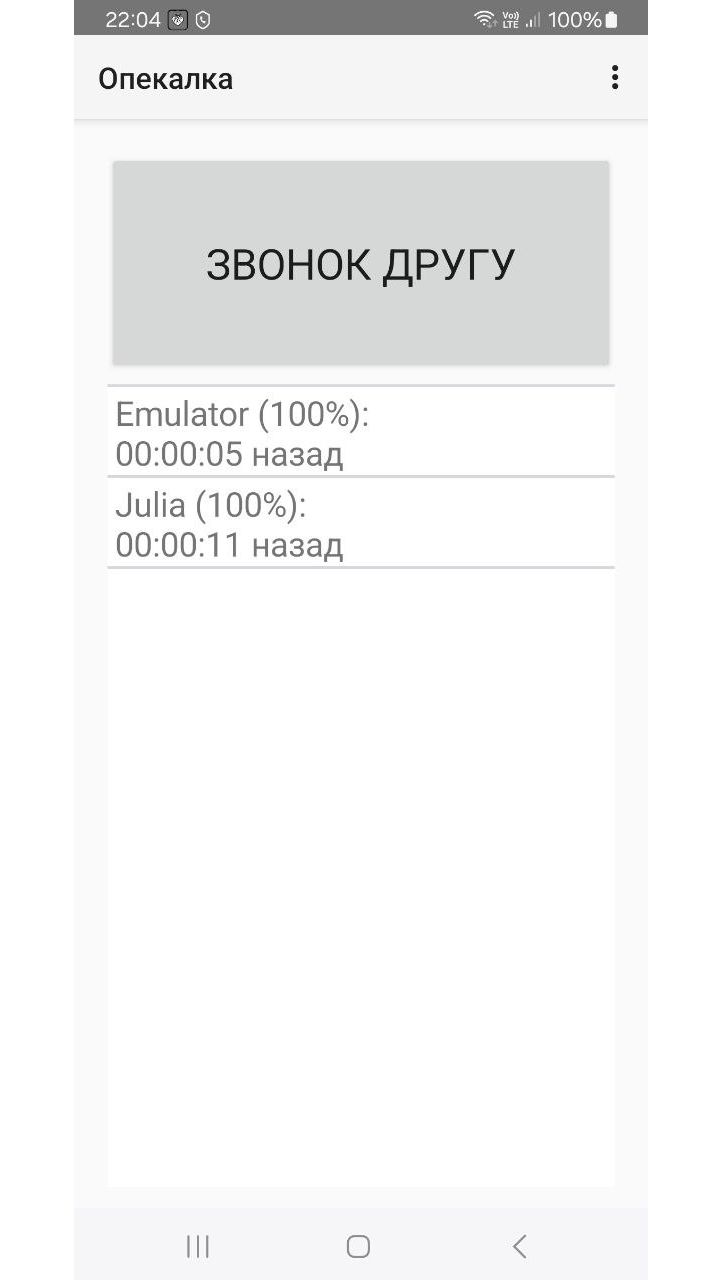
Task: Show recent apps from the navigation bar
Action: (x=198, y=1246)
